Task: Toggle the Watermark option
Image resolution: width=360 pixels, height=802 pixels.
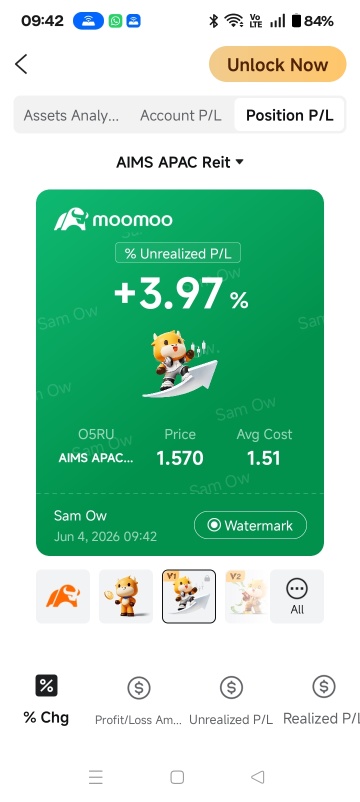Action: tap(251, 525)
